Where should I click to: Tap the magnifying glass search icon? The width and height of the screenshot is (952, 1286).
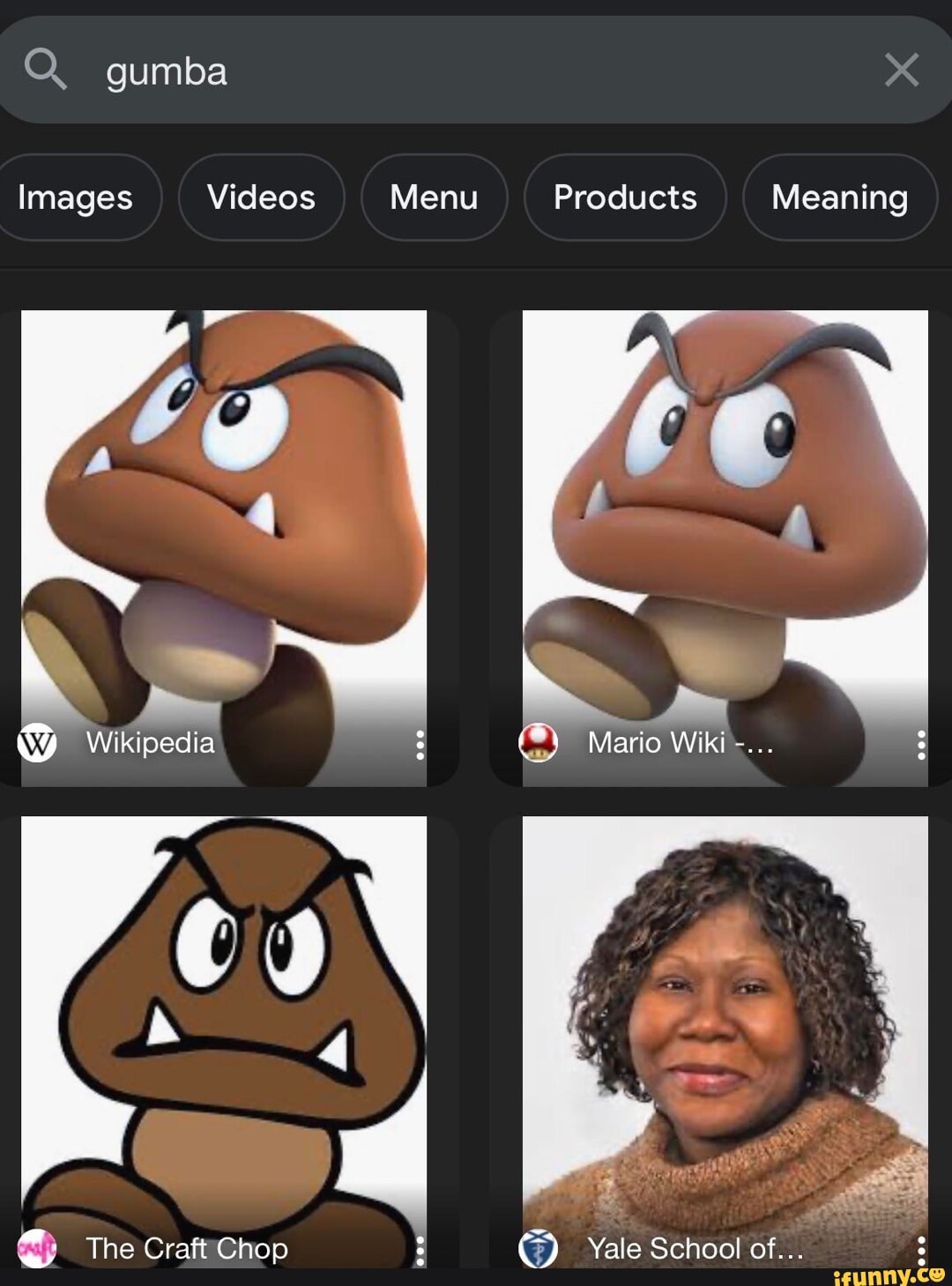45,69
